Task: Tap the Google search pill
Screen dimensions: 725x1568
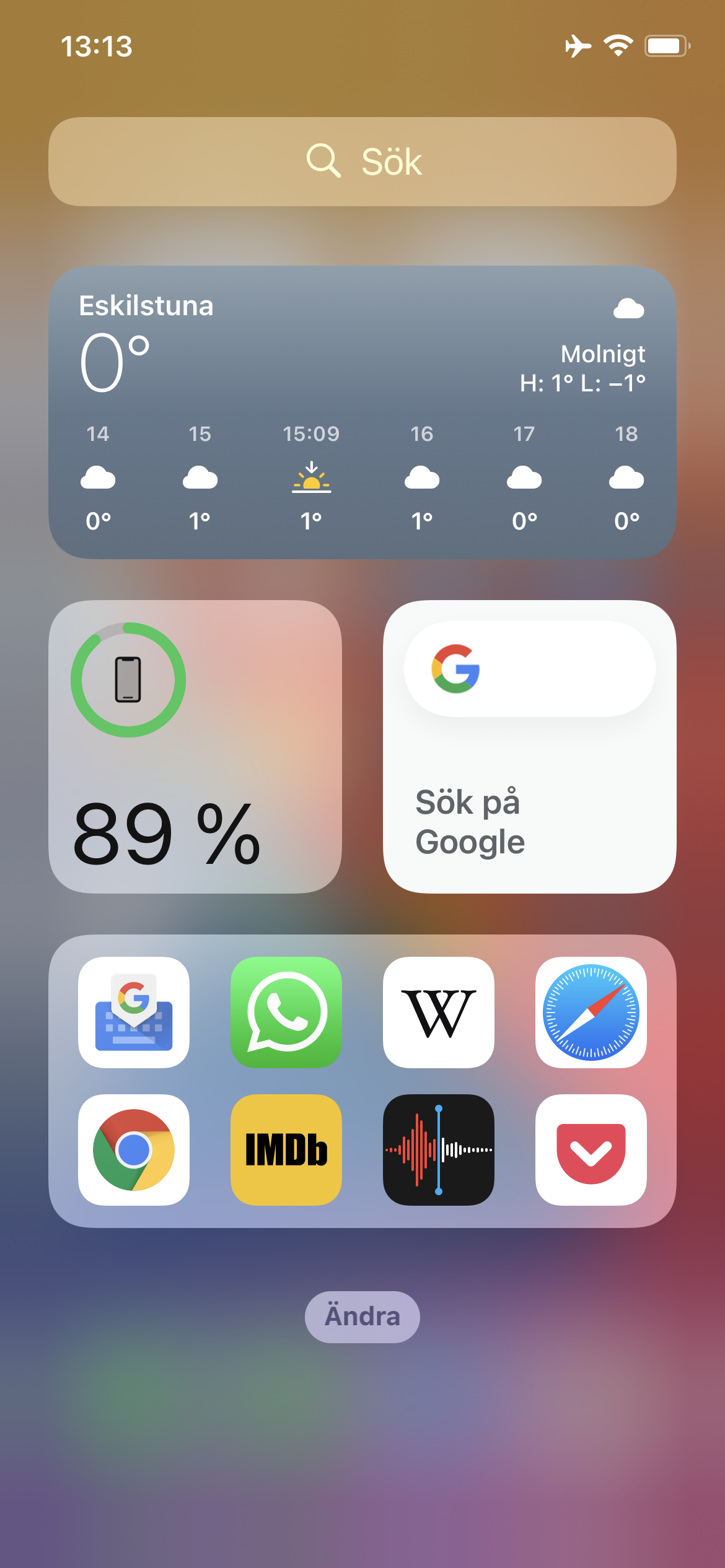Action: coord(530,669)
